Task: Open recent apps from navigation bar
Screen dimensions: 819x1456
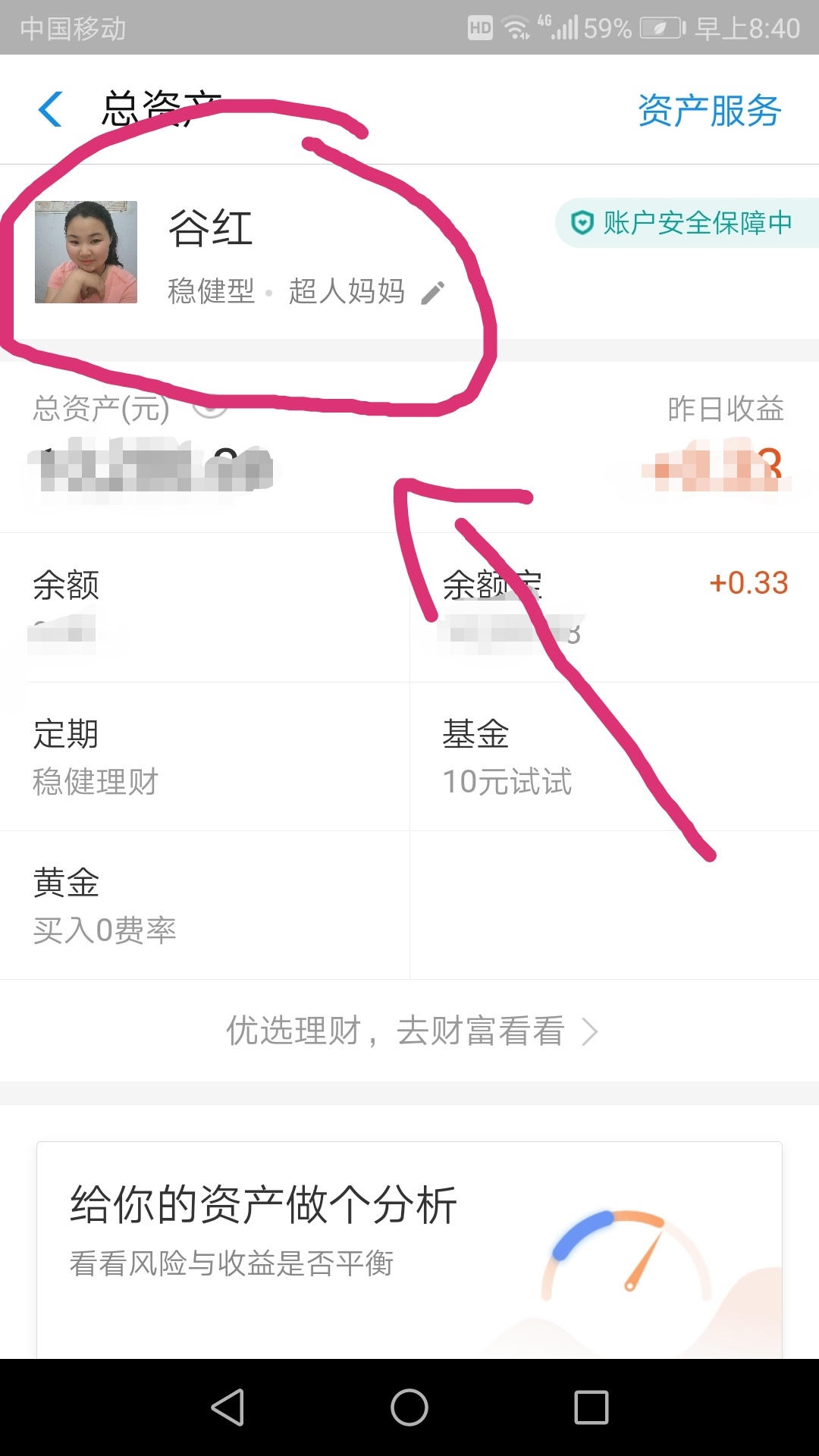Action: [591, 1407]
